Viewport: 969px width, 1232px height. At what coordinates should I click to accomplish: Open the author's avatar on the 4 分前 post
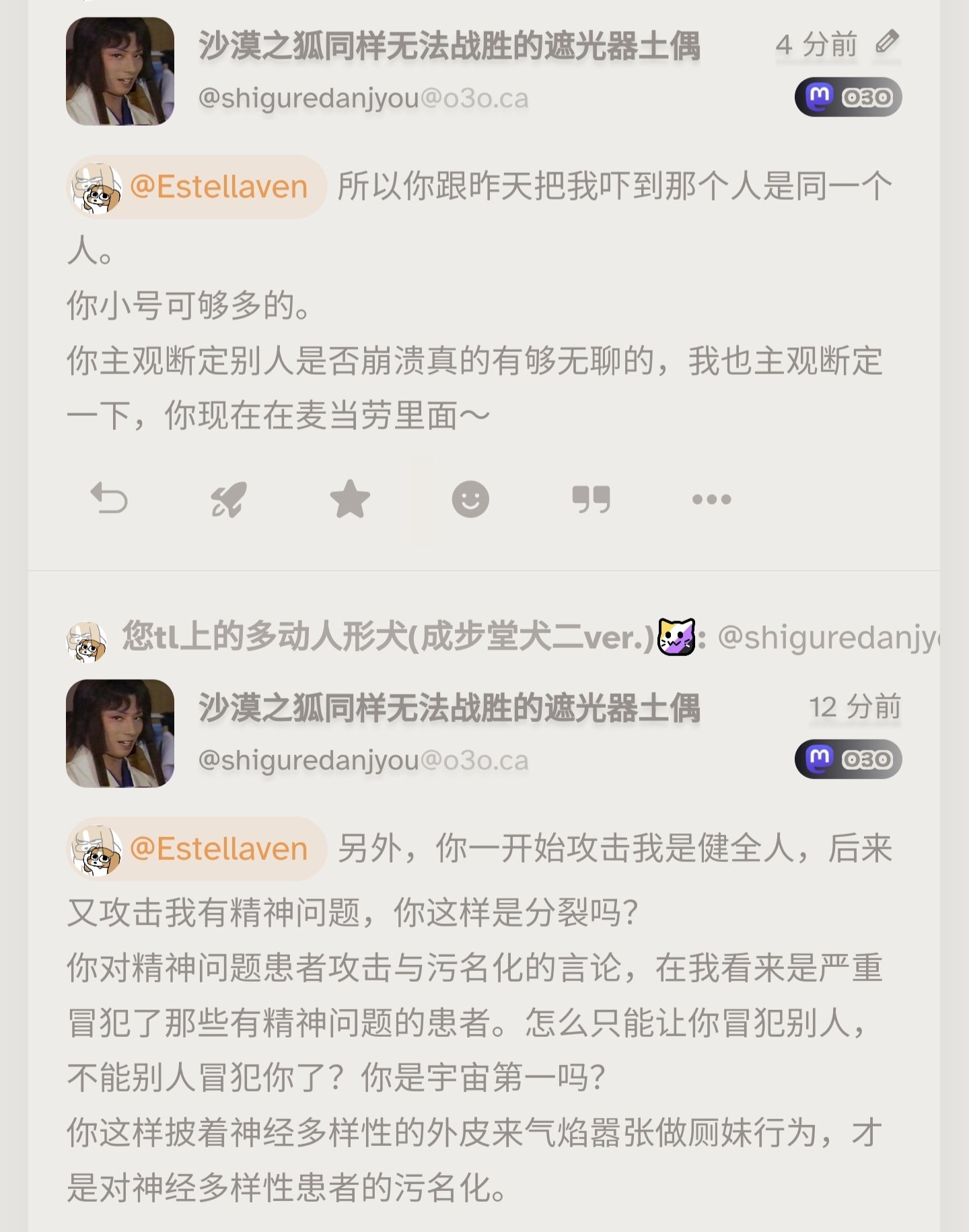(120, 71)
